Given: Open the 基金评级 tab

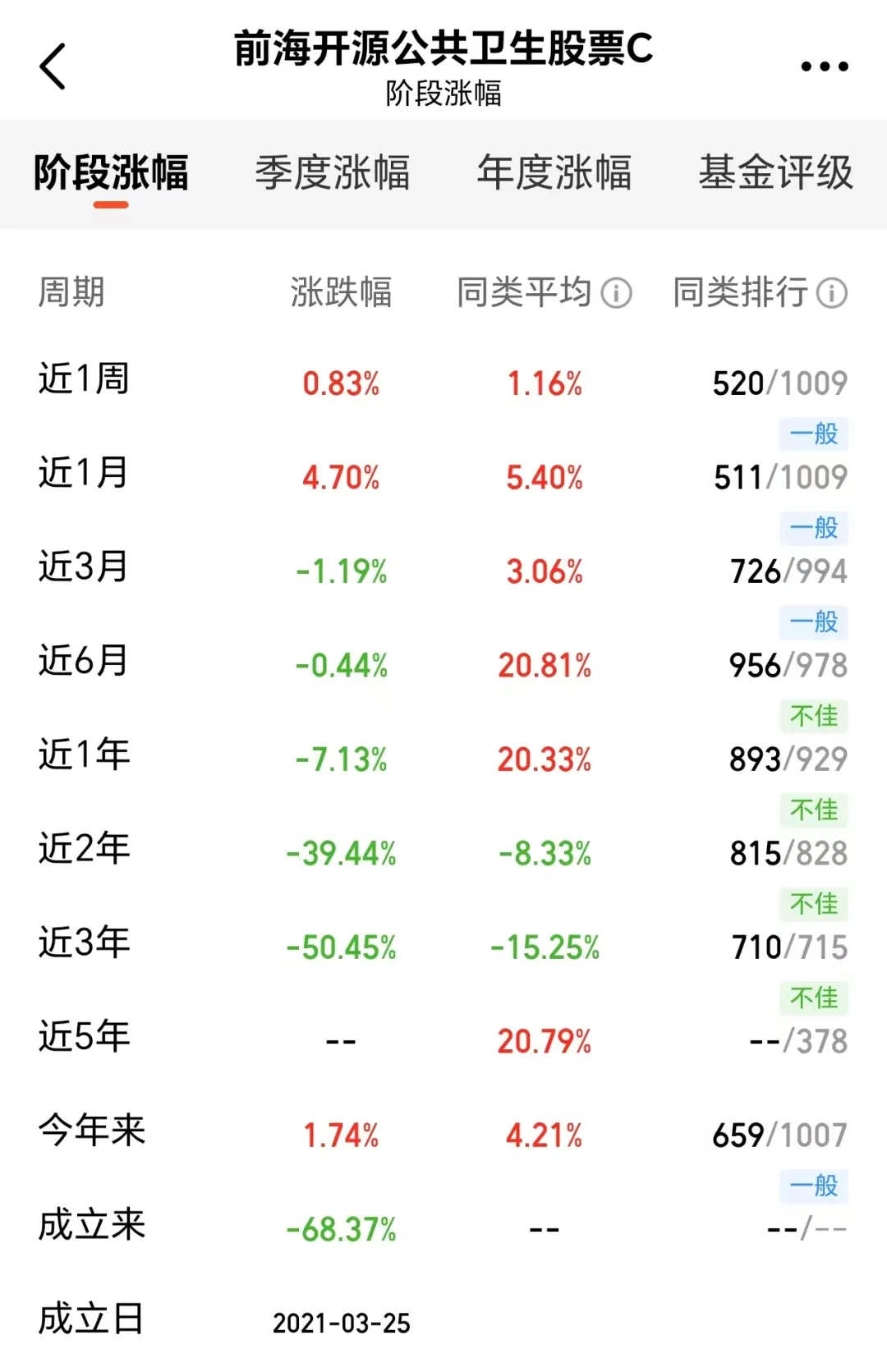Looking at the screenshot, I should pos(775,173).
